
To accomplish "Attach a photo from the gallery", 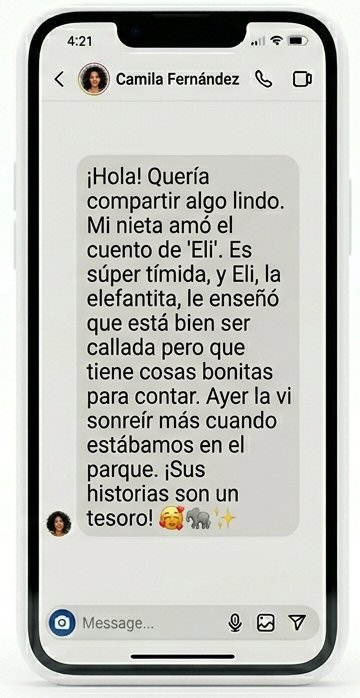I will coord(266,623).
